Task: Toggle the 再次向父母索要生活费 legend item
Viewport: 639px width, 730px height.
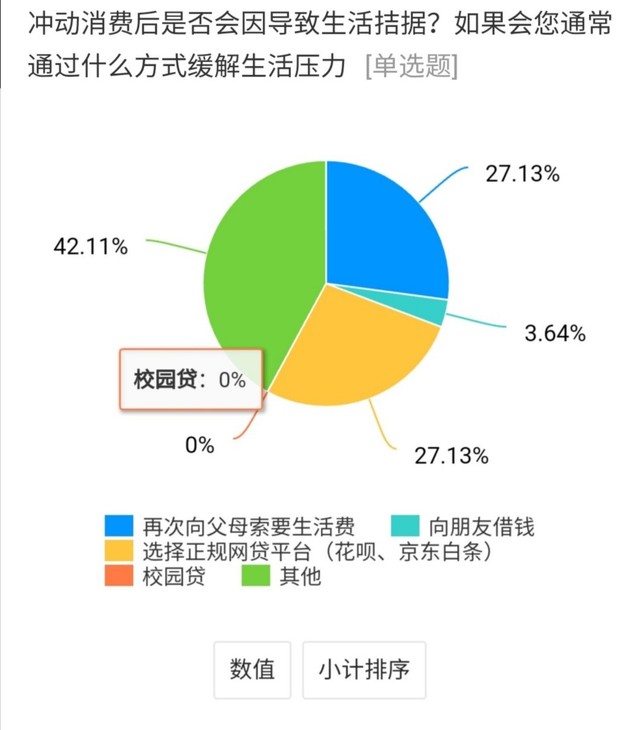Action: click(x=232, y=526)
